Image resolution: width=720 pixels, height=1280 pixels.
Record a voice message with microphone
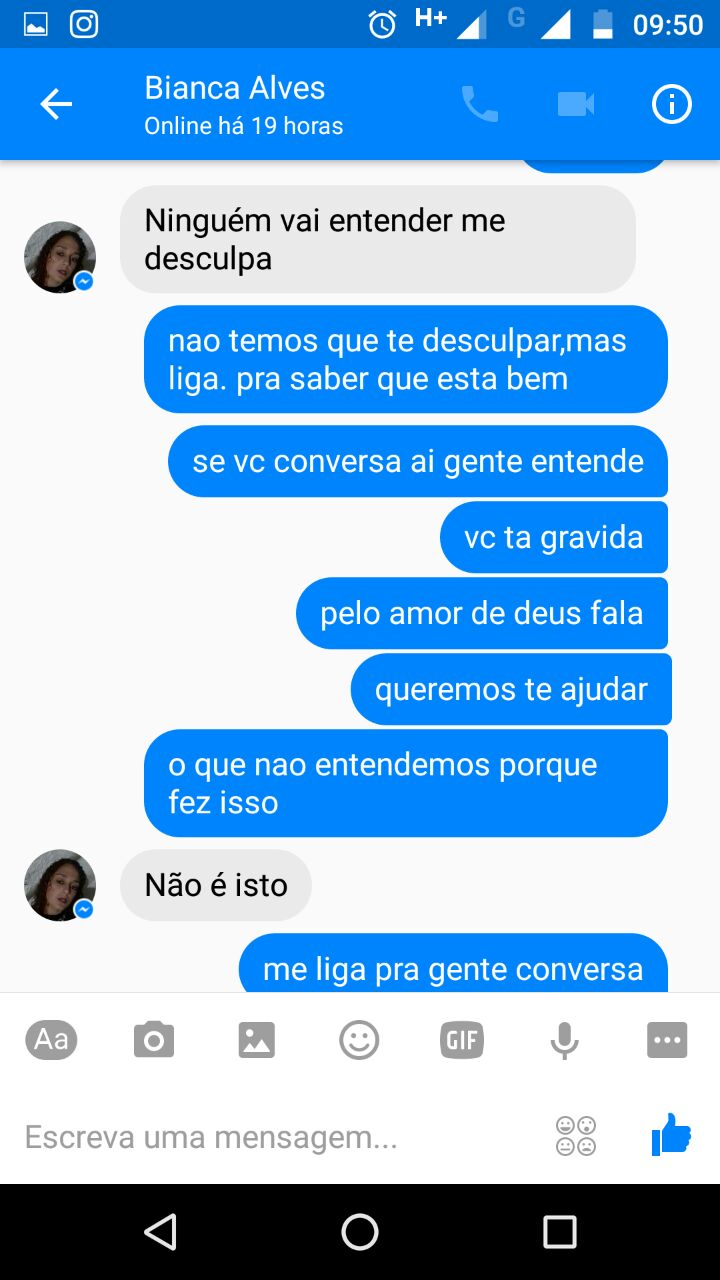pos(565,1040)
